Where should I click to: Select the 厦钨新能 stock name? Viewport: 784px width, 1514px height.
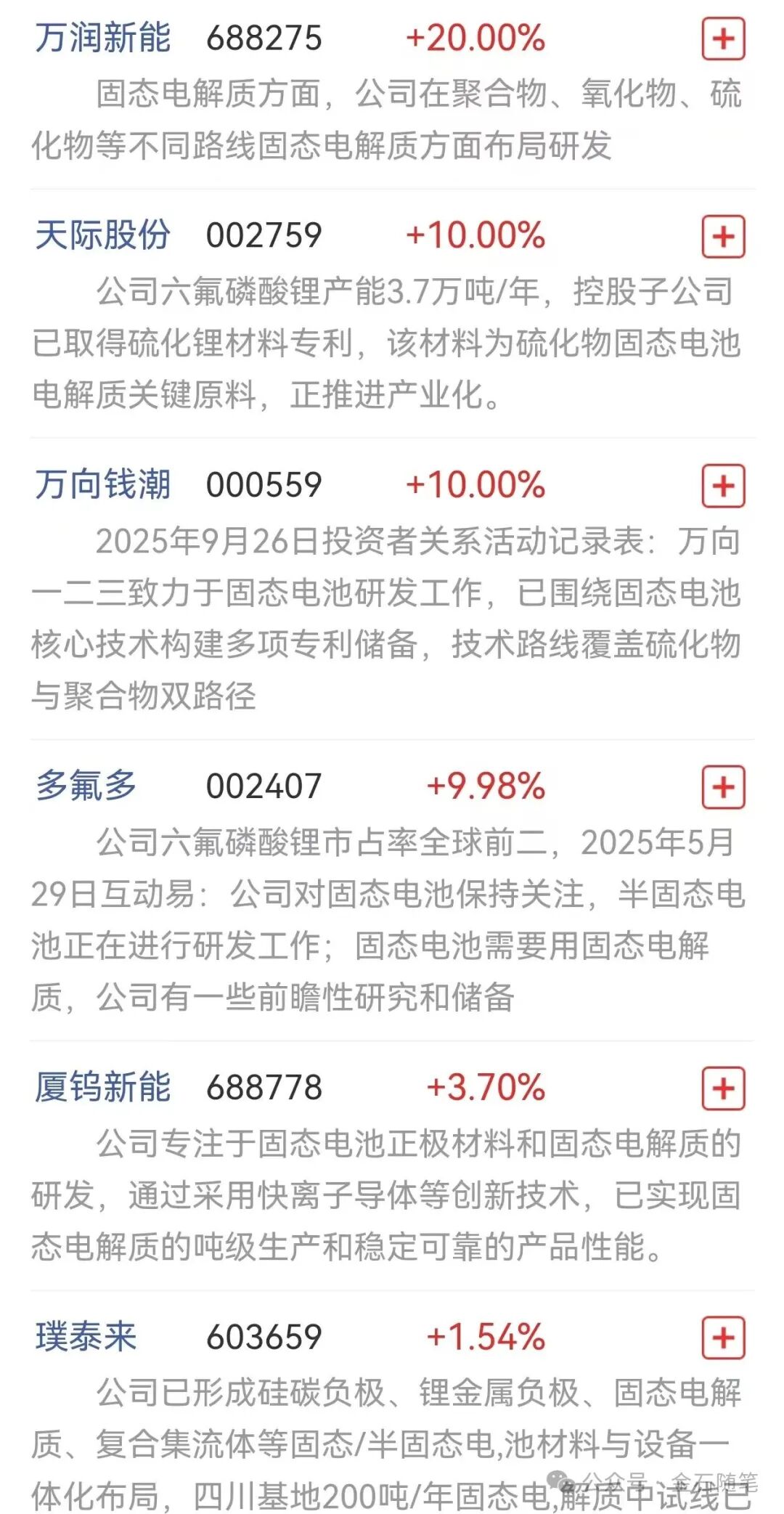(x=103, y=1087)
